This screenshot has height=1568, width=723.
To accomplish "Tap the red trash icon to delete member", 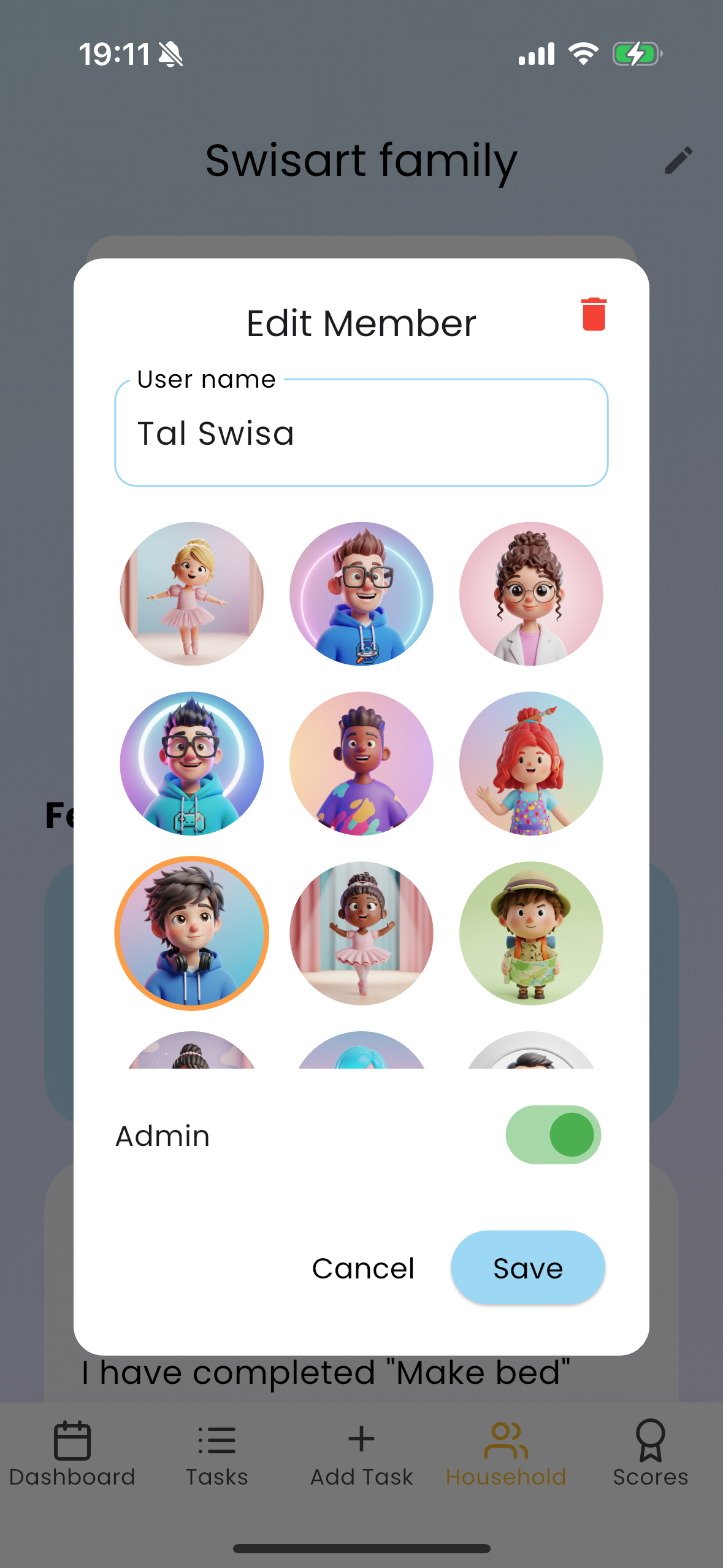I will (592, 314).
